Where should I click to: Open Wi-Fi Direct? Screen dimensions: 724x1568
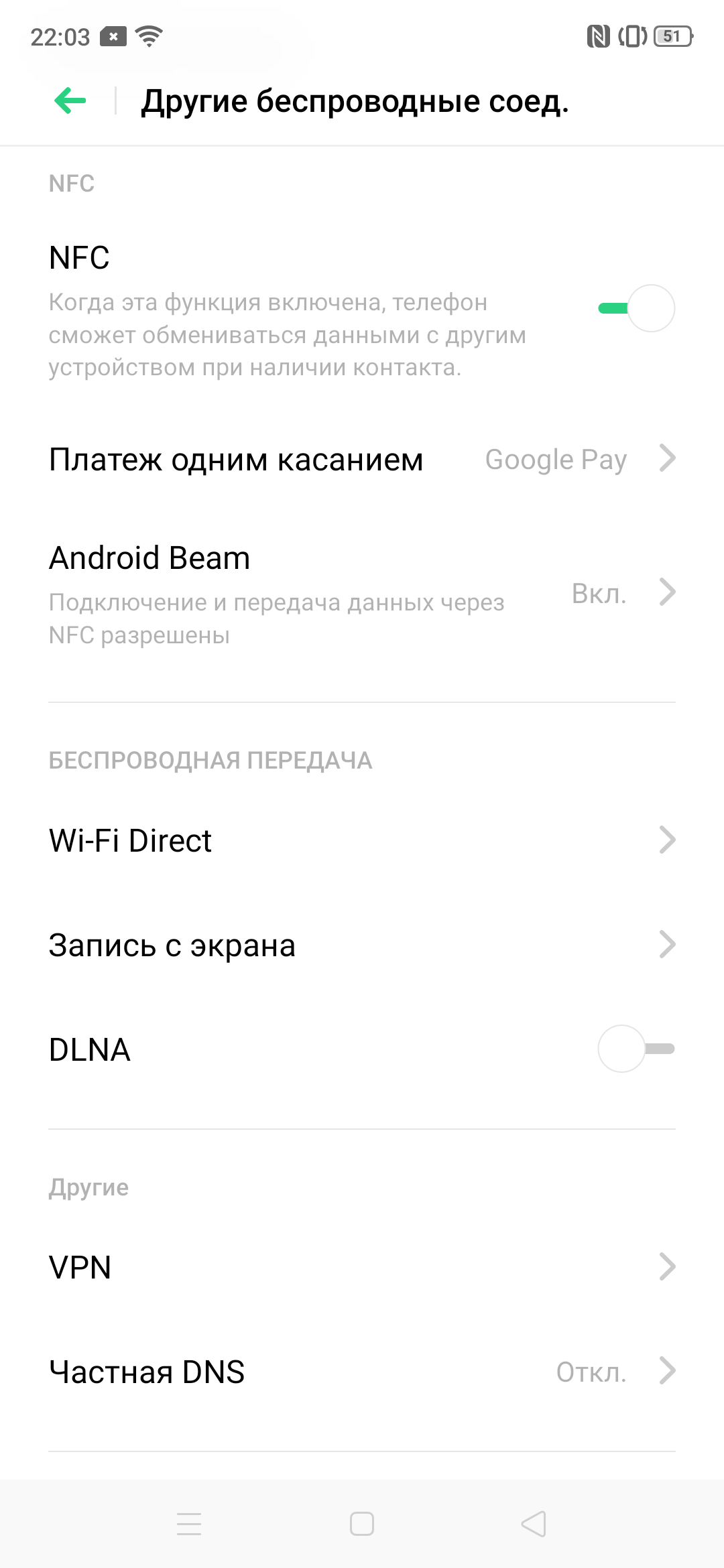coord(362,840)
